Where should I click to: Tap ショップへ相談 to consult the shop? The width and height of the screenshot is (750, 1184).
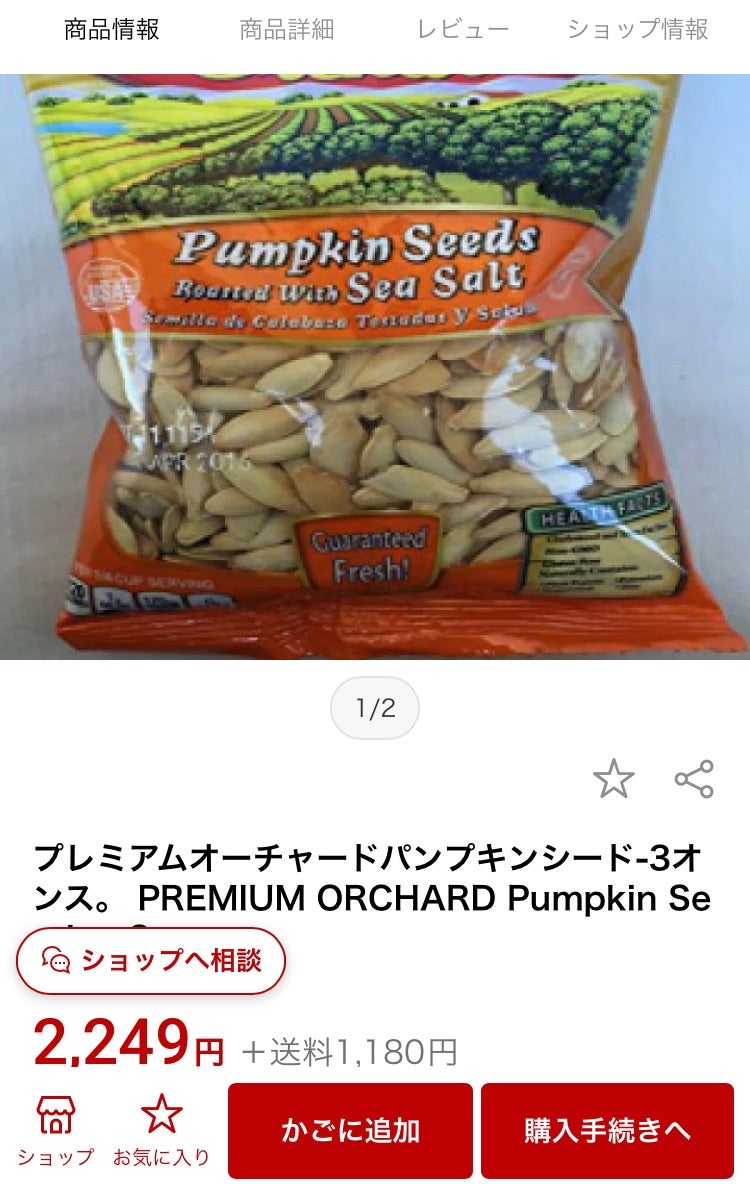coord(151,961)
